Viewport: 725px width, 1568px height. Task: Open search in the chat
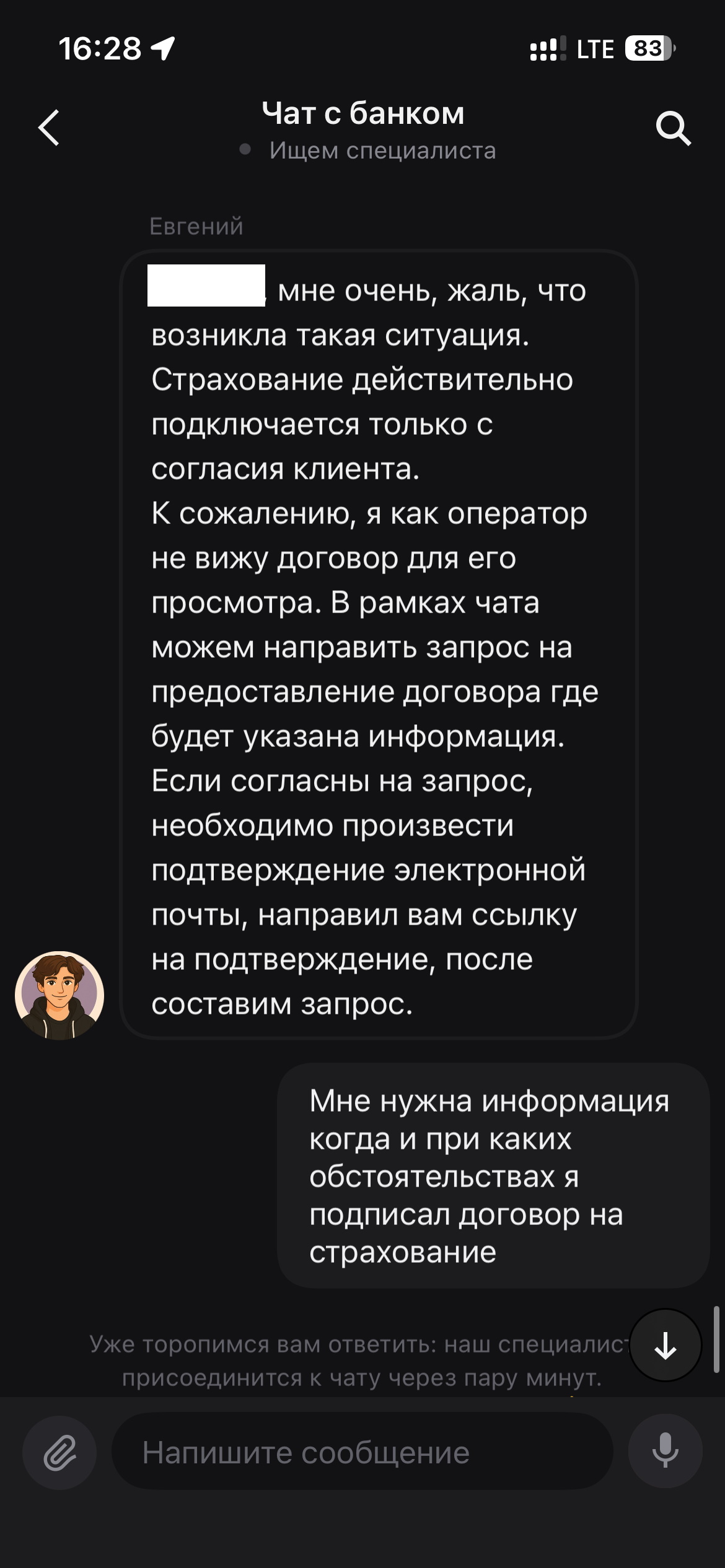tap(673, 128)
